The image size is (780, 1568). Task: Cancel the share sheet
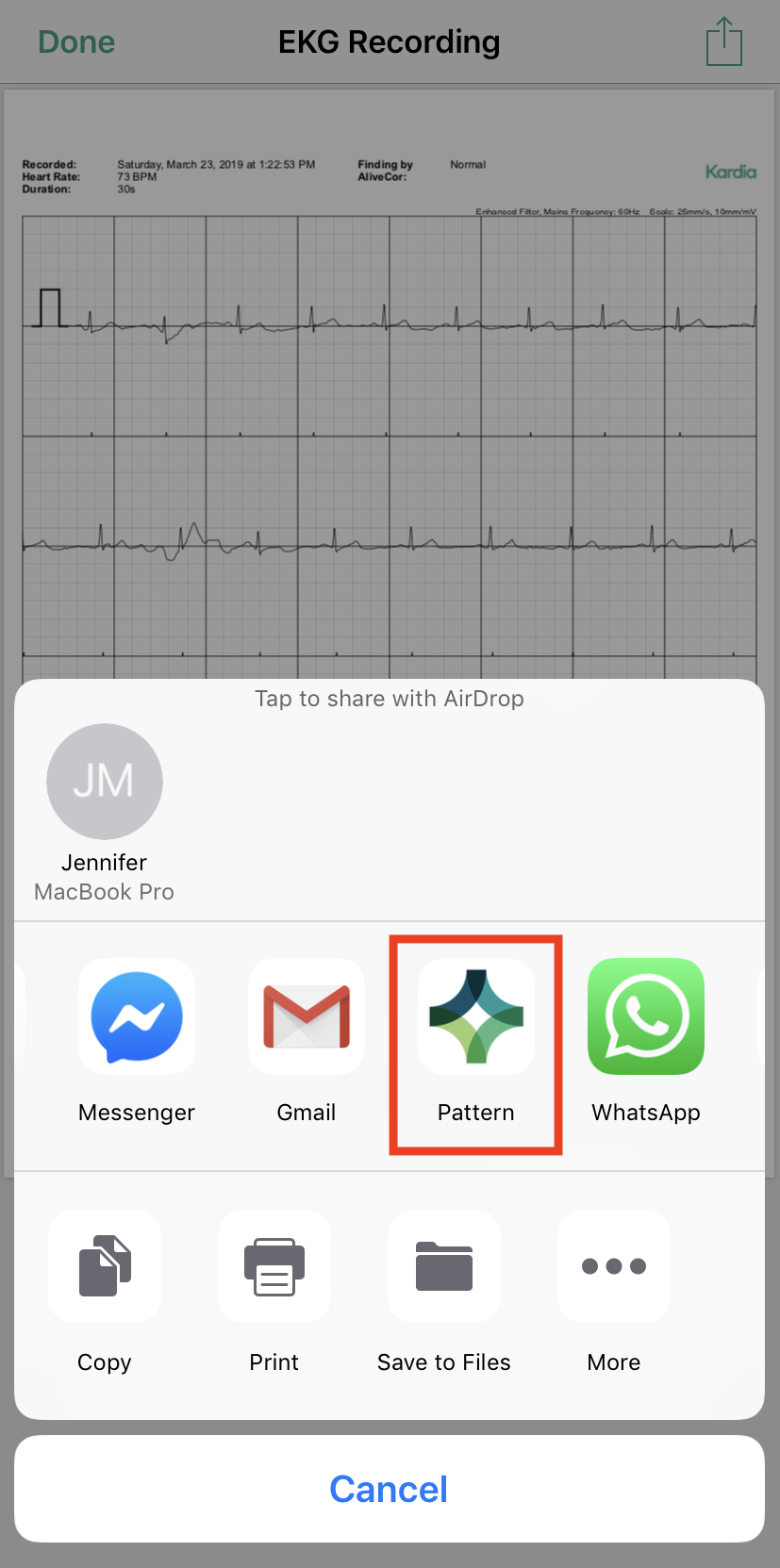tap(390, 1489)
